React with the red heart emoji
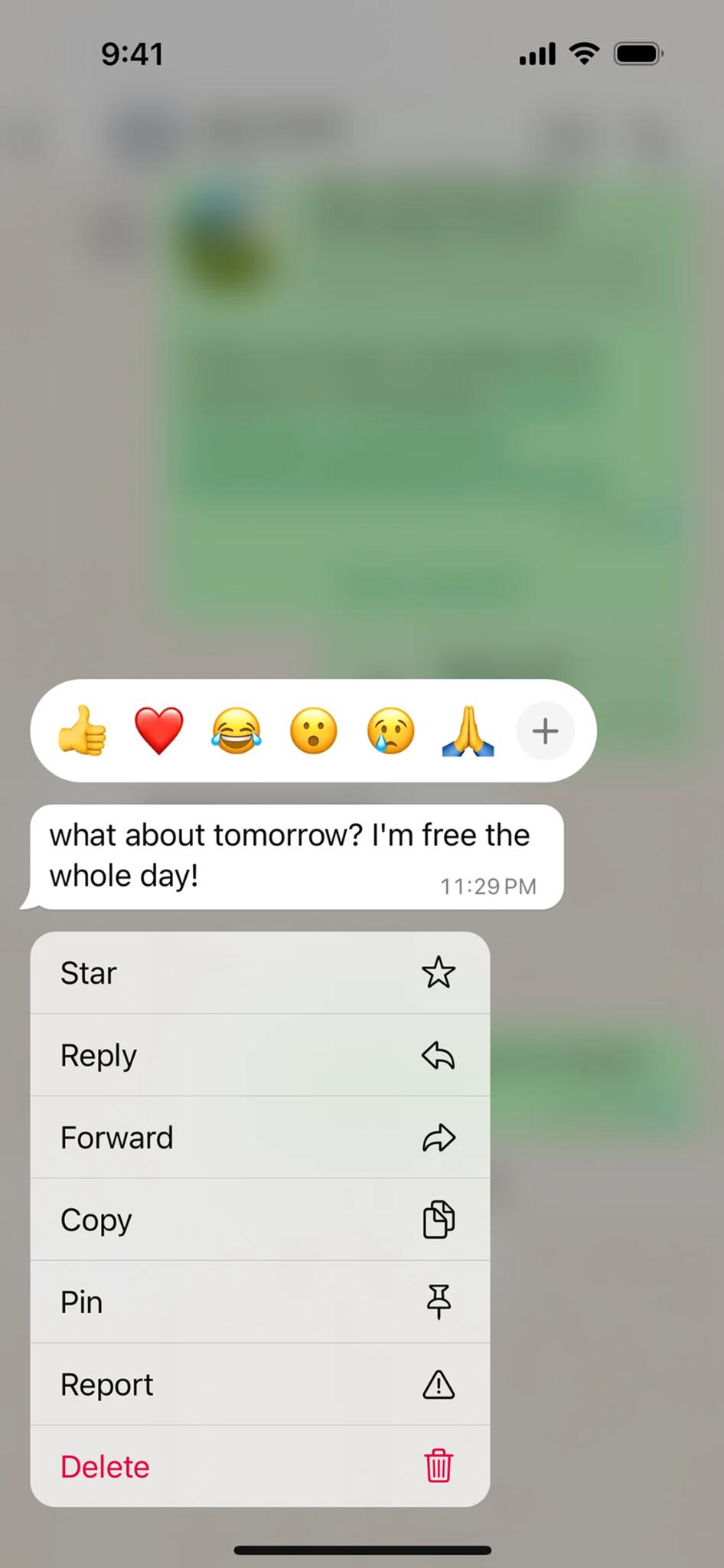Image resolution: width=724 pixels, height=1568 pixels. 159,730
